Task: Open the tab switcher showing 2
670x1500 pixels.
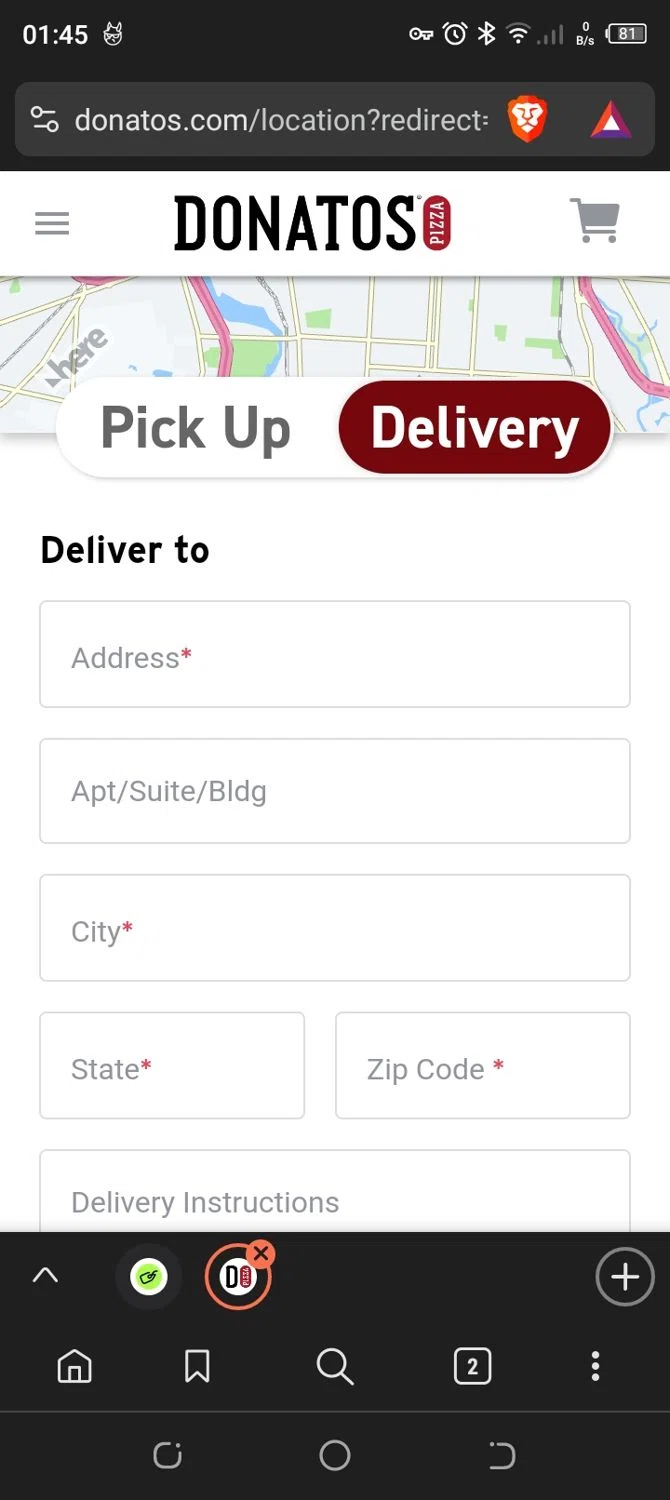Action: (x=473, y=1366)
